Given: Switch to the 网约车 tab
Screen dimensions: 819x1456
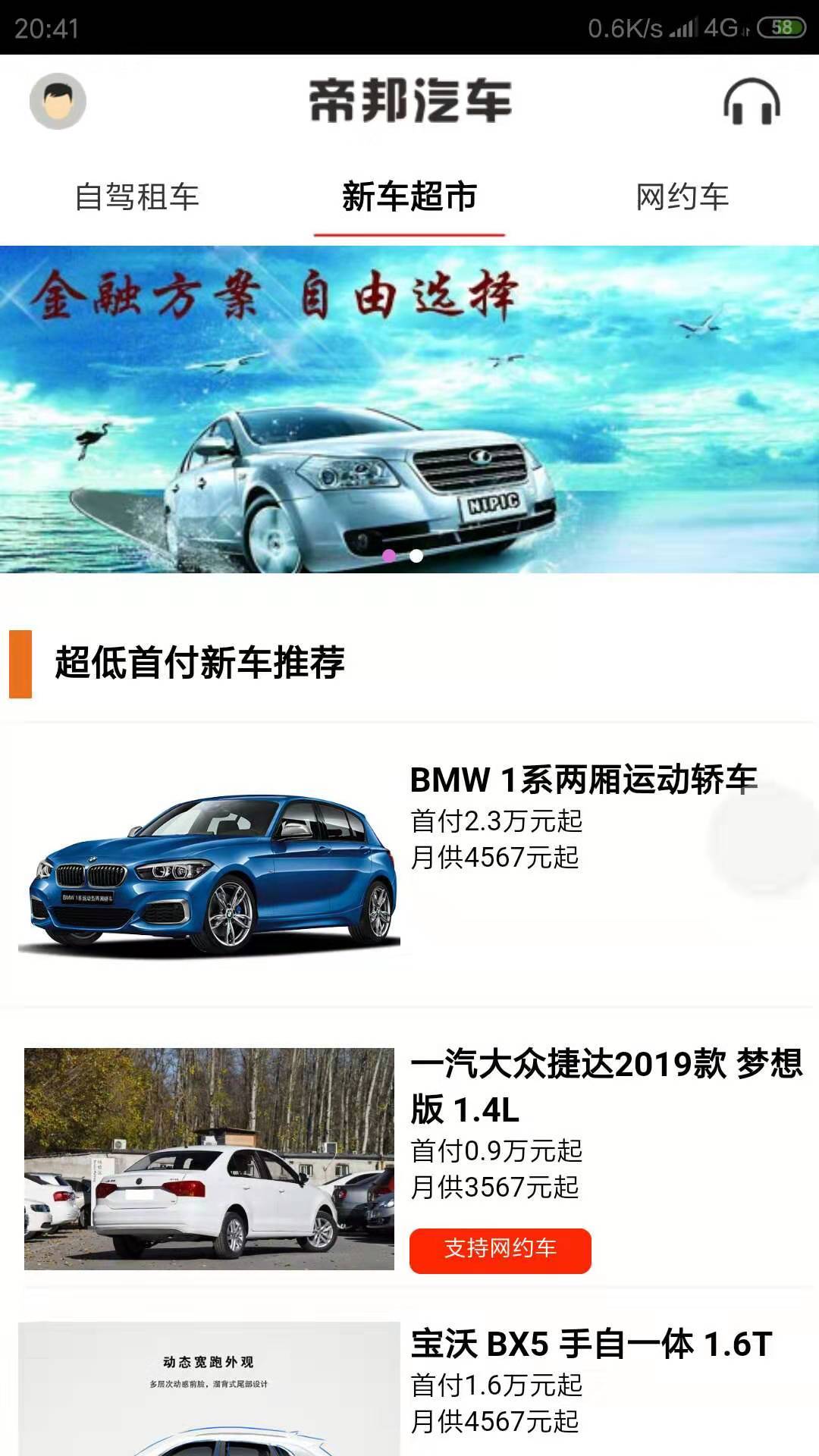Looking at the screenshot, I should 680,196.
